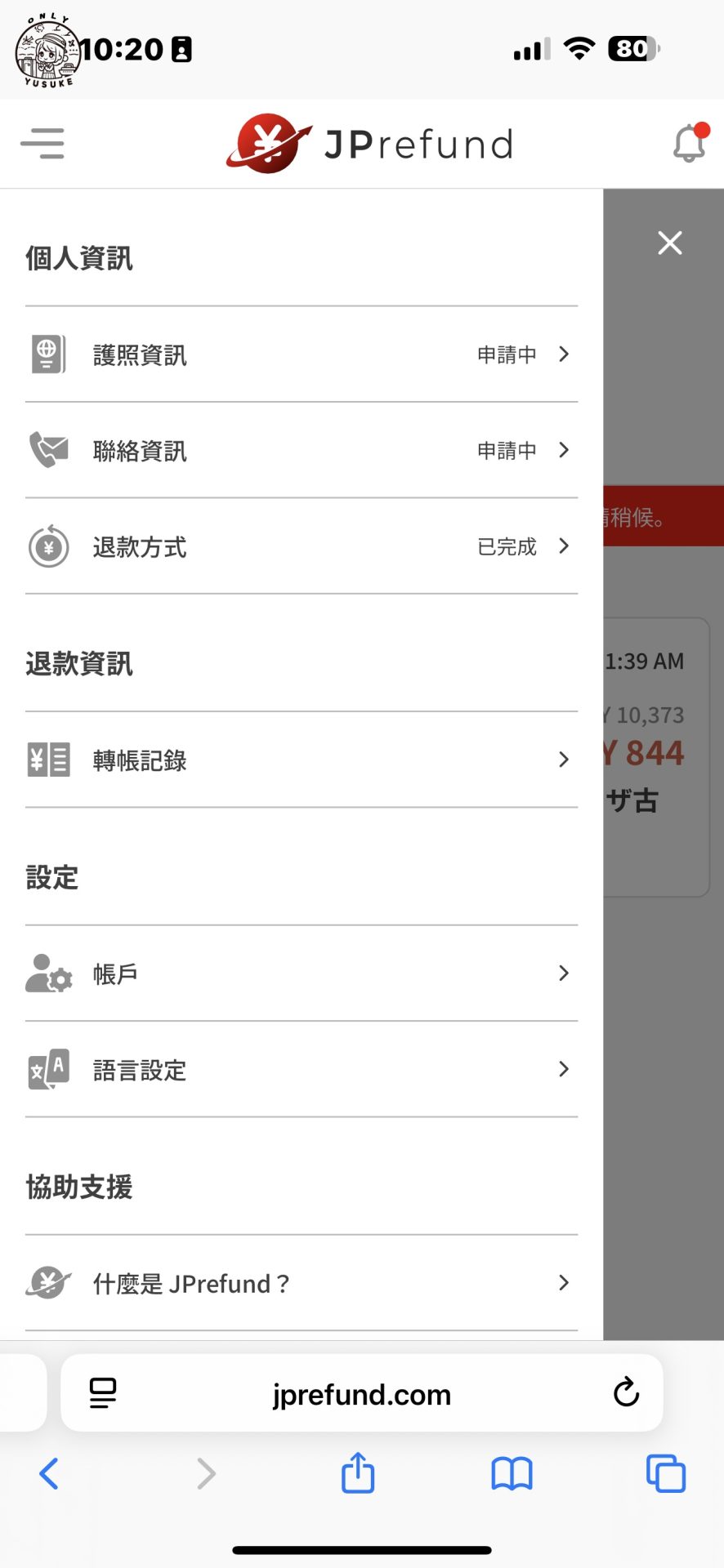Image resolution: width=724 pixels, height=1568 pixels.
Task: Tap the passport icon beside 護照資訊
Action: click(x=49, y=354)
